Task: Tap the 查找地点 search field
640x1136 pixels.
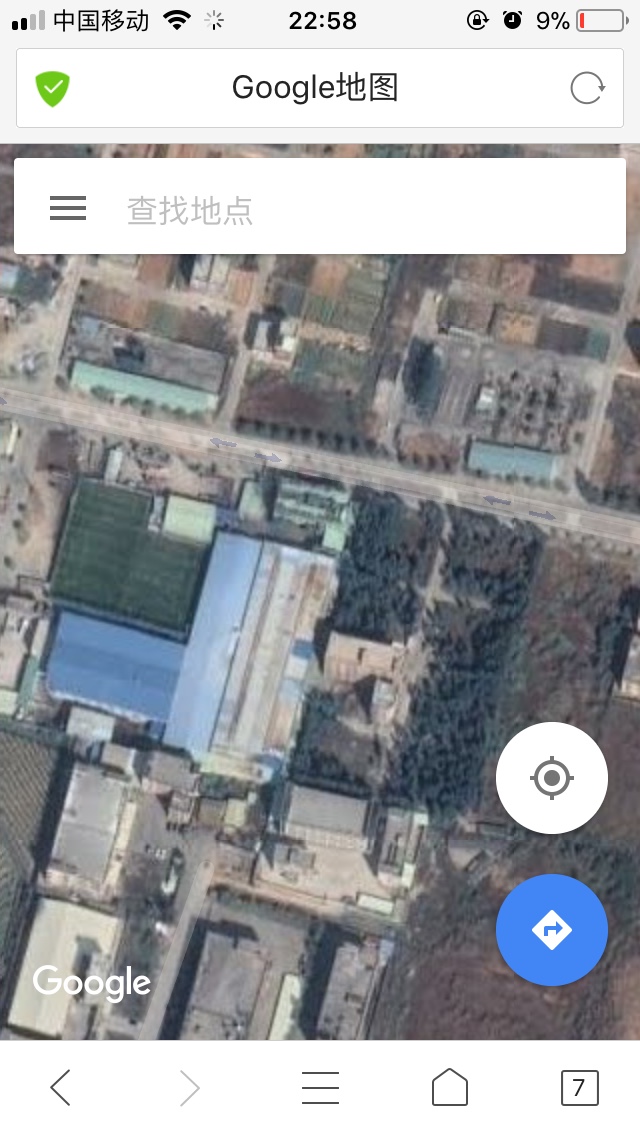Action: pyautogui.click(x=360, y=210)
